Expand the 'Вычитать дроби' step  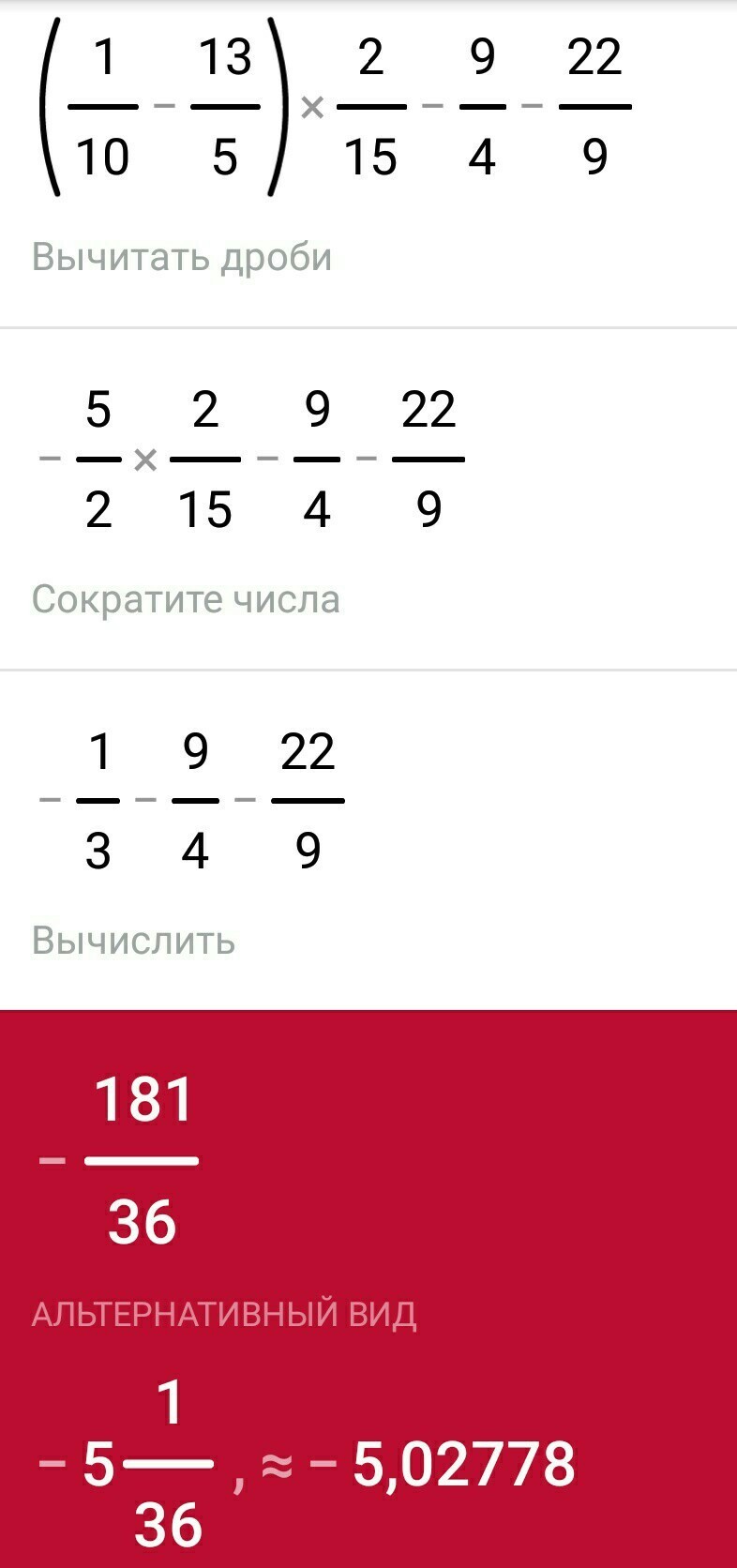[182, 257]
